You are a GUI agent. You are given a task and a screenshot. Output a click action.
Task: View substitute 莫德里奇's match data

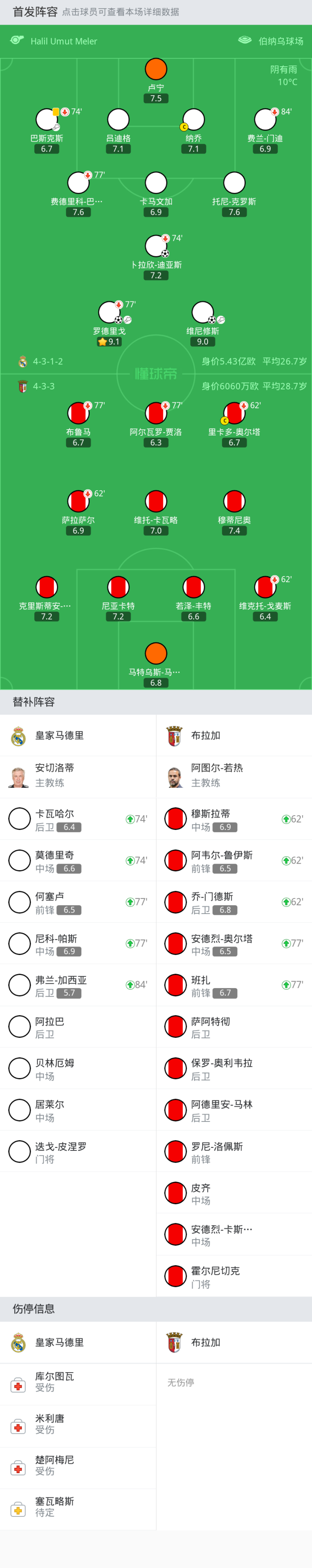tap(78, 860)
